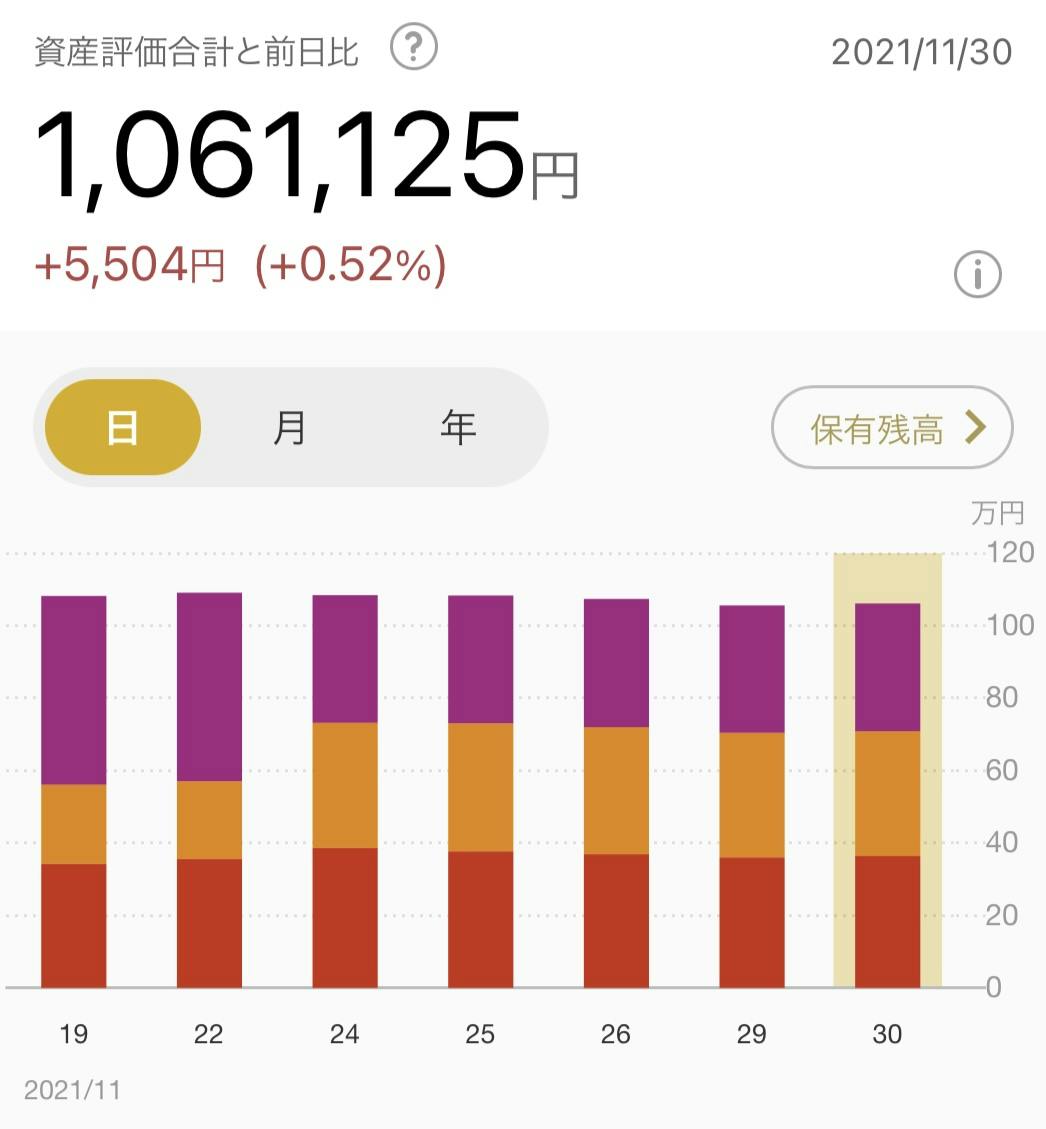Open the help question mark next to 資産評価合計と前日比
Viewport: 1046px width, 1129px height.
(414, 48)
